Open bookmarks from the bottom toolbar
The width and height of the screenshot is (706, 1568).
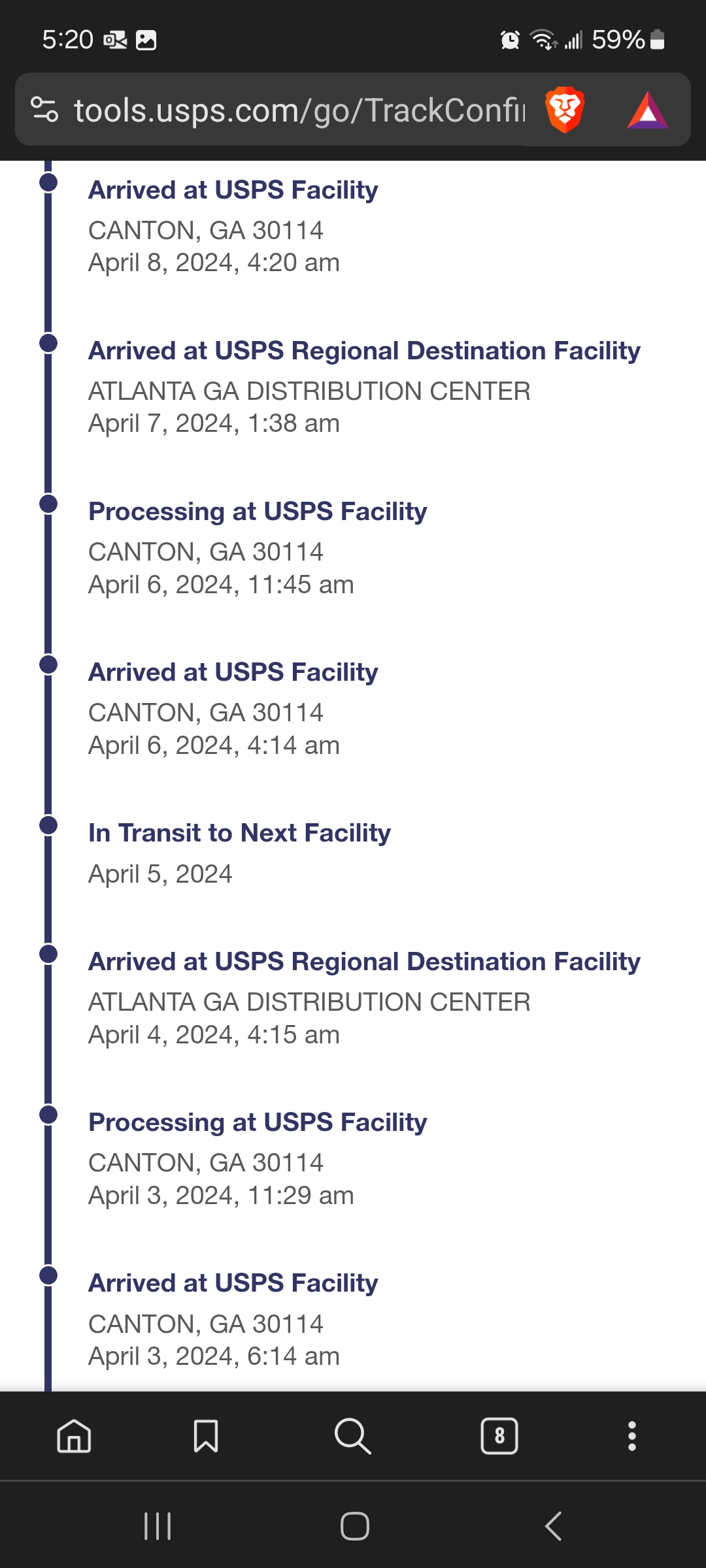206,1436
